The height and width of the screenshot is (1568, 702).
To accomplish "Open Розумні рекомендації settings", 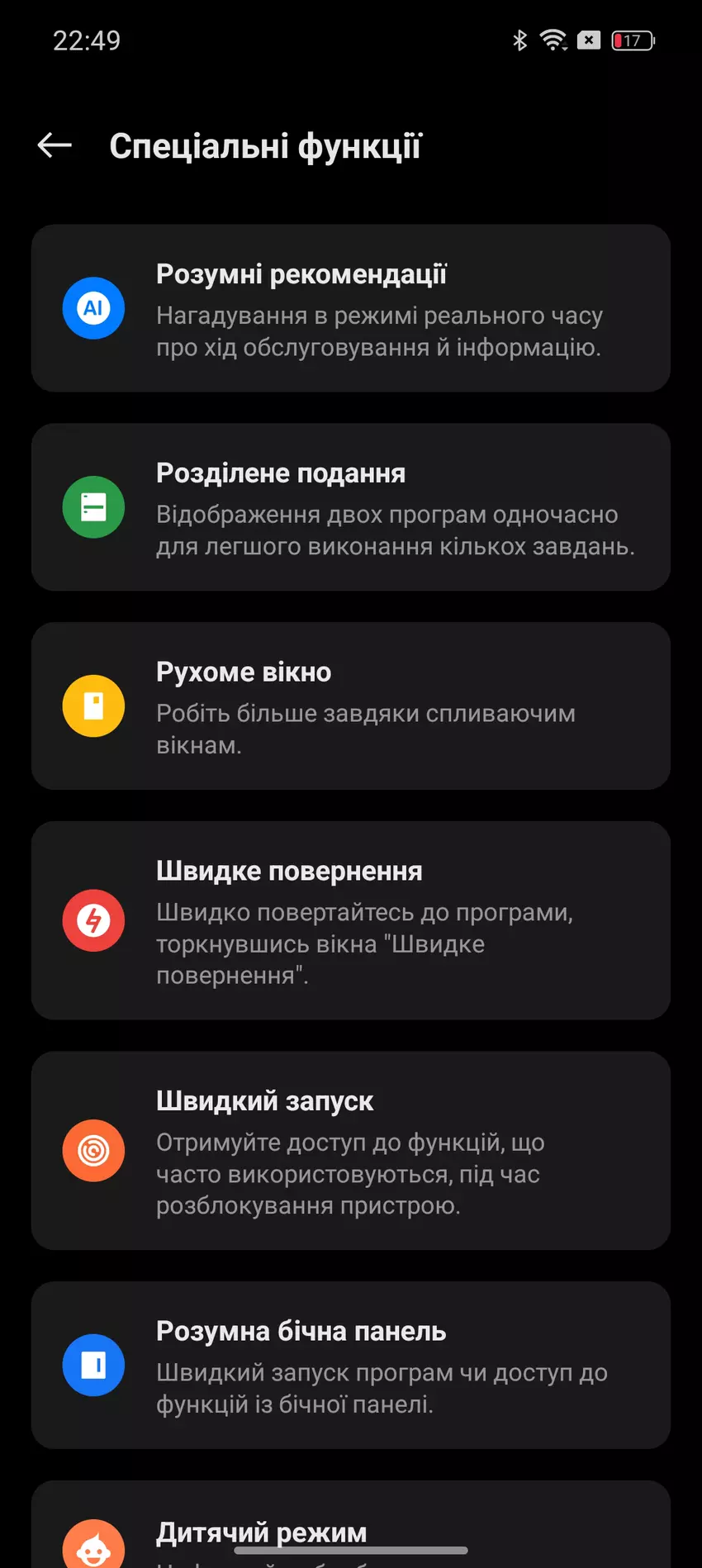I will point(350,308).
